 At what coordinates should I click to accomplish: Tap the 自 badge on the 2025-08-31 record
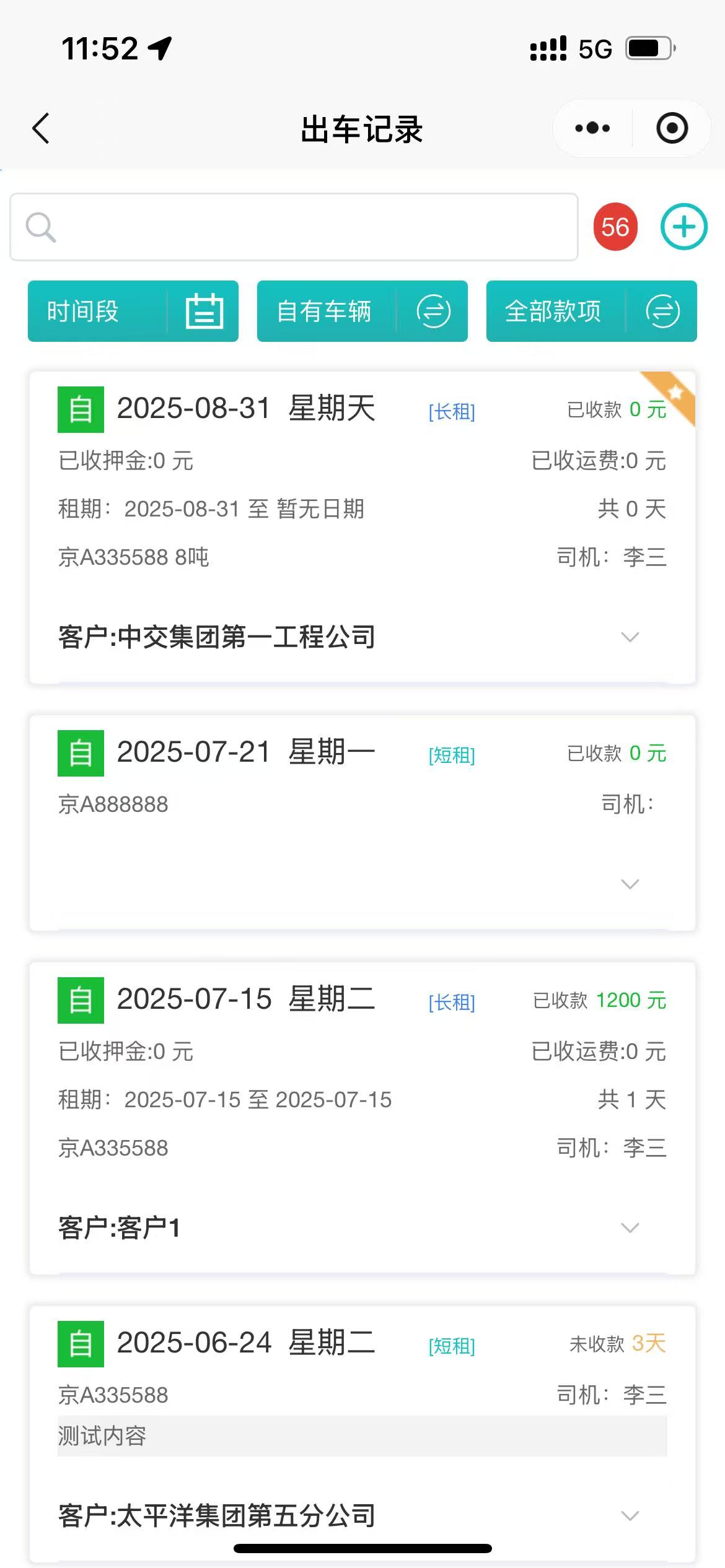click(x=80, y=409)
